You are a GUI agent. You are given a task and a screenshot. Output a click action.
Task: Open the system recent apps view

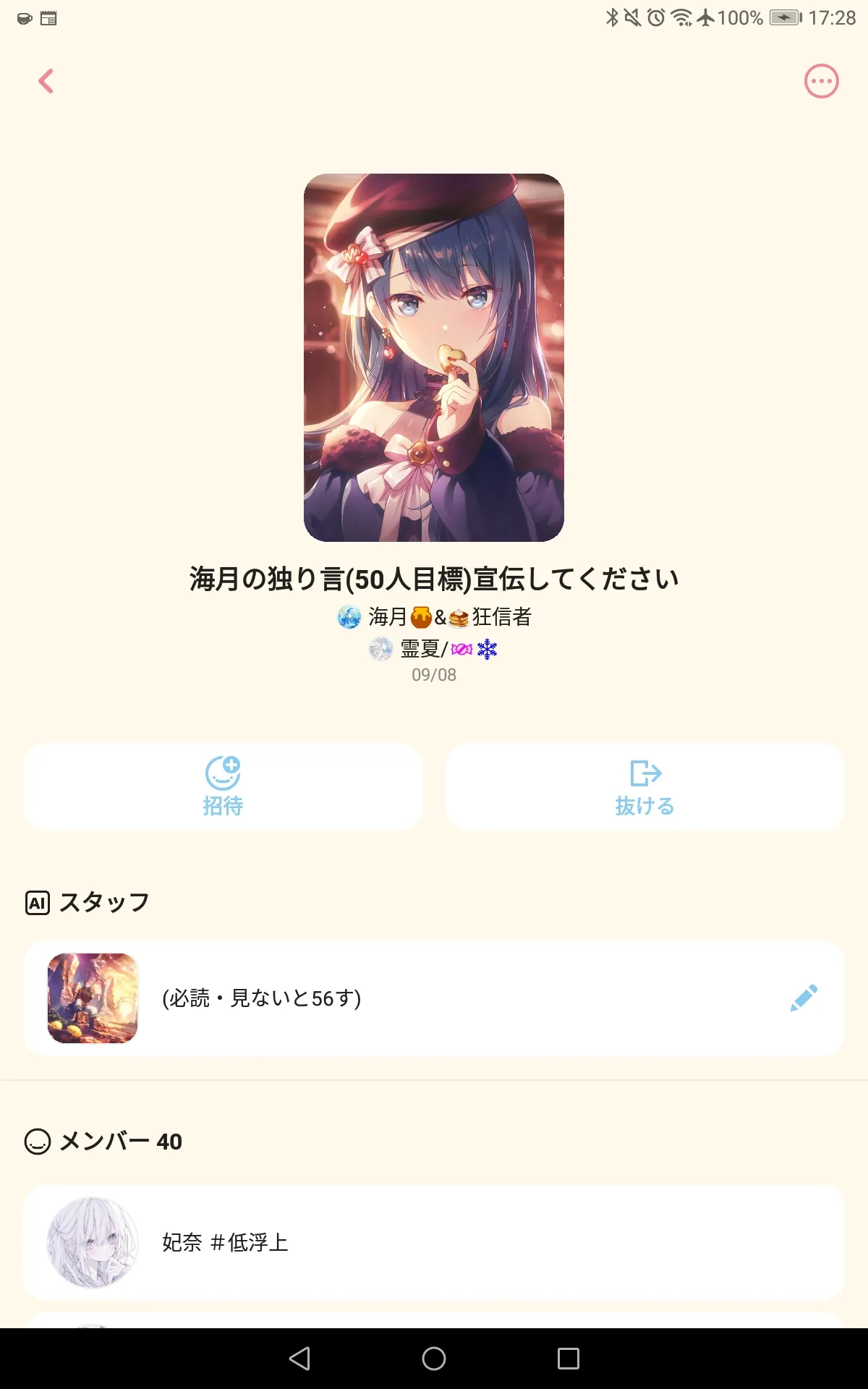(569, 1359)
